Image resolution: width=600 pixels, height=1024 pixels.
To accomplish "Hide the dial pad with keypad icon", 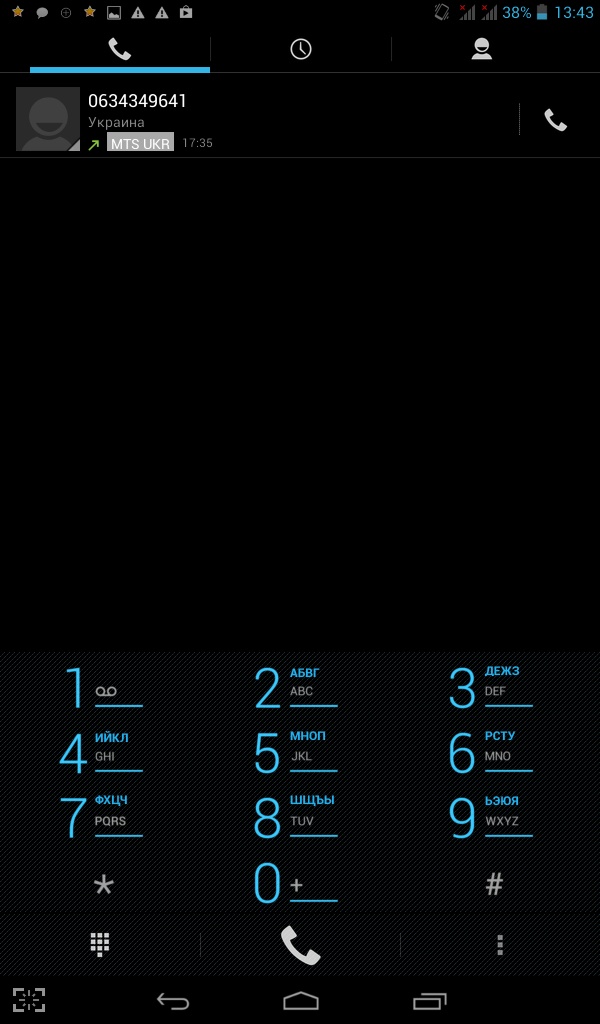I will (x=99, y=945).
